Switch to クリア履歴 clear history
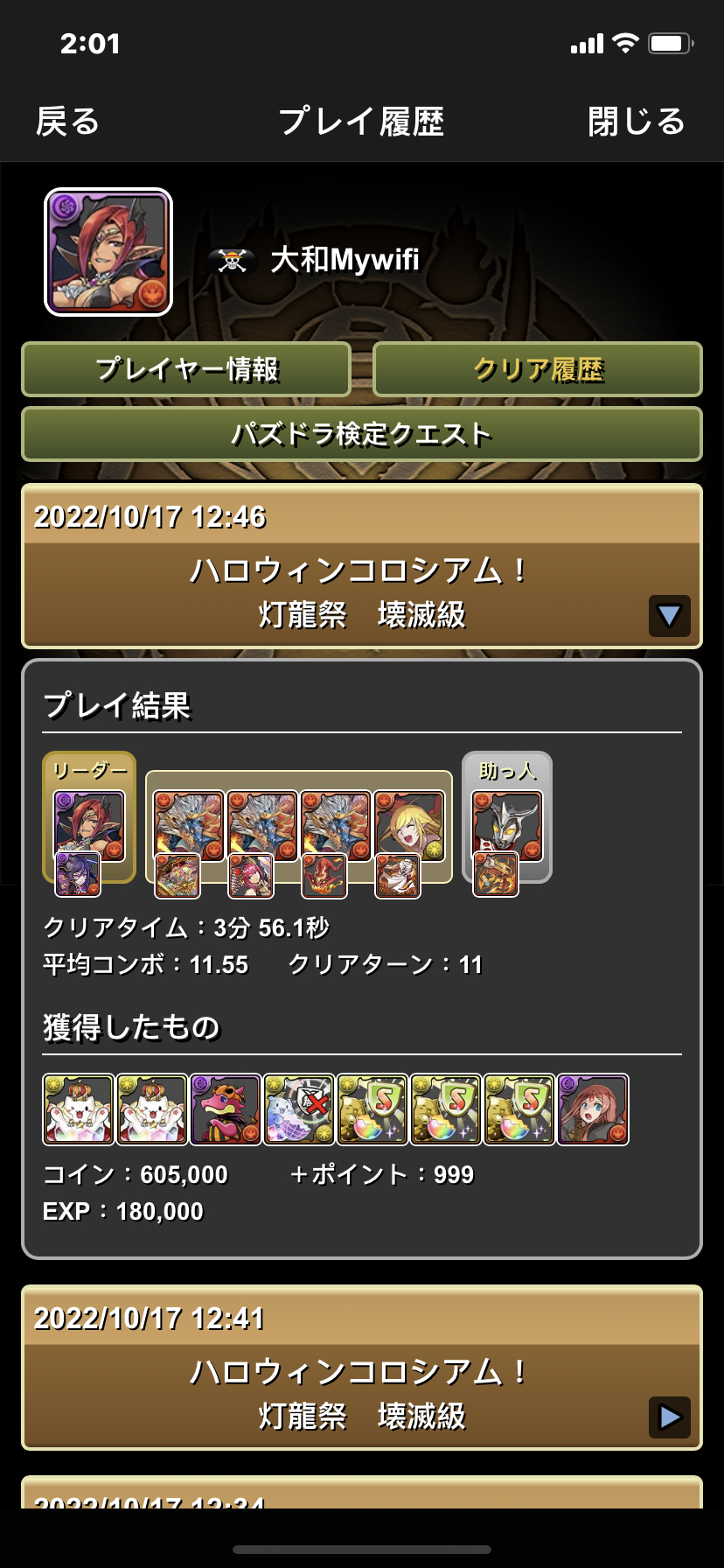Viewport: 724px width, 1568px height. tap(538, 369)
